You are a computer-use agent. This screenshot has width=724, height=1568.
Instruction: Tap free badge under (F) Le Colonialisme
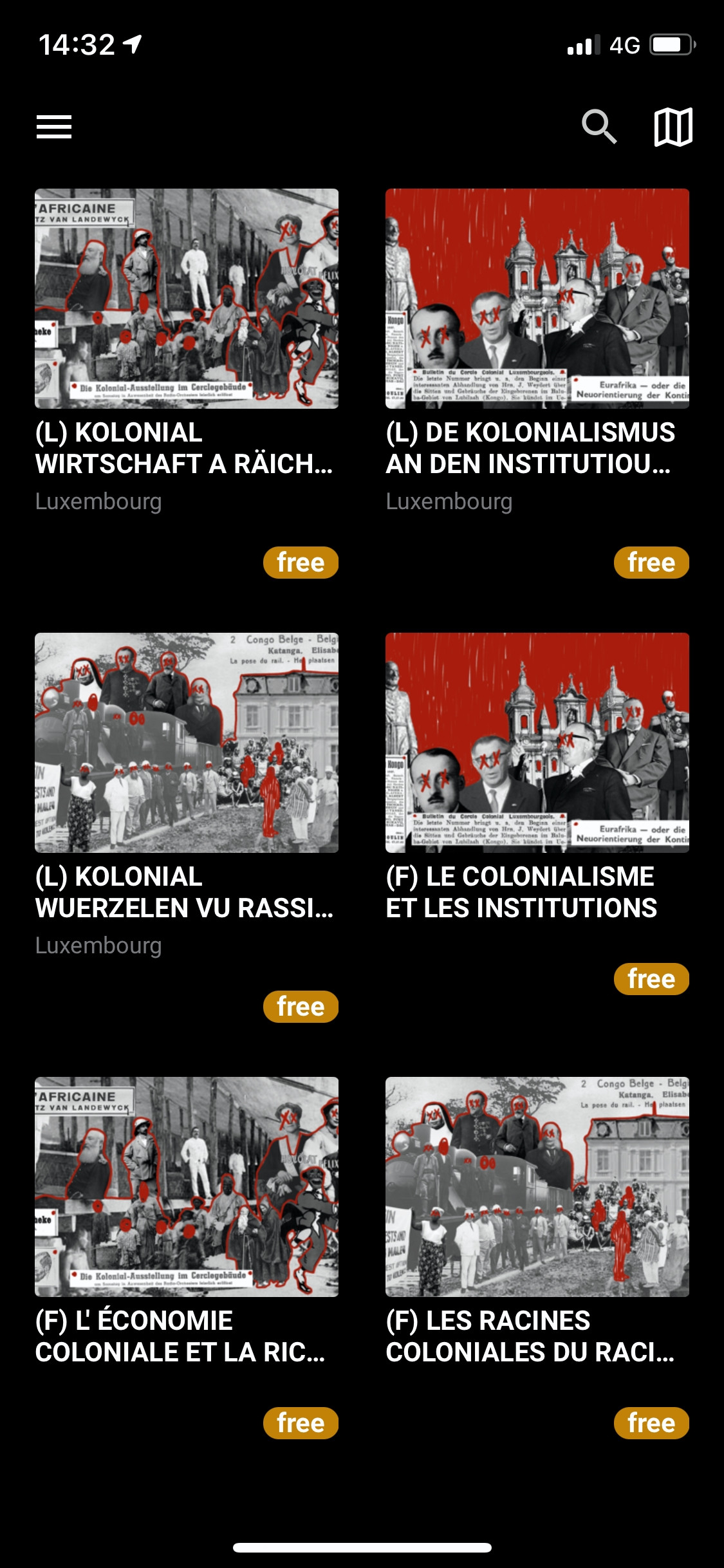pyautogui.click(x=651, y=979)
